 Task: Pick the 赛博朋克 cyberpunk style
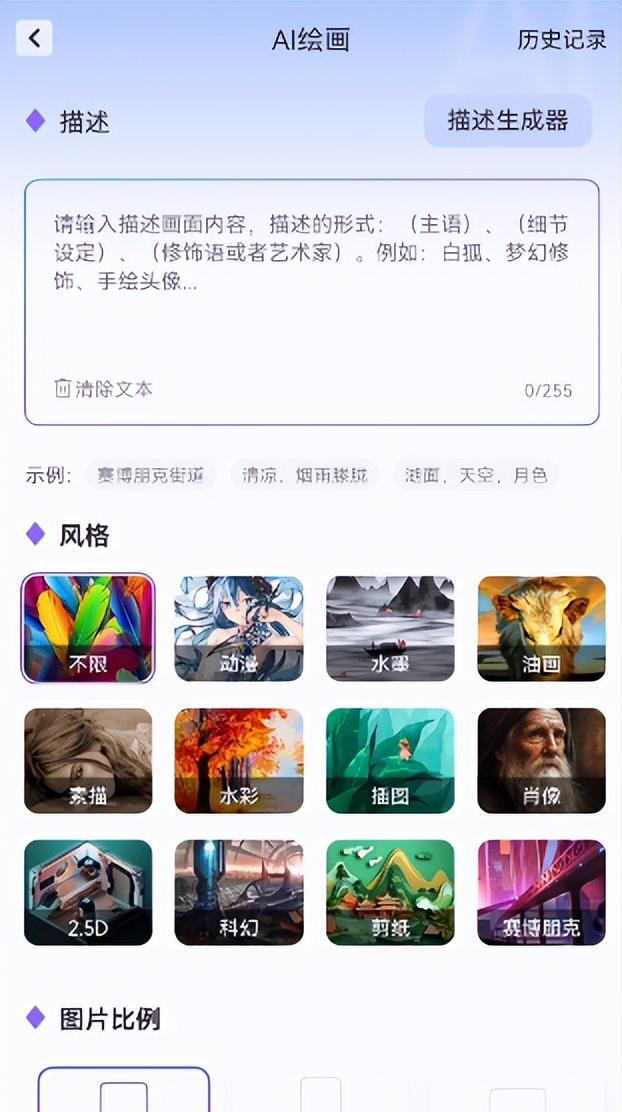(541, 892)
